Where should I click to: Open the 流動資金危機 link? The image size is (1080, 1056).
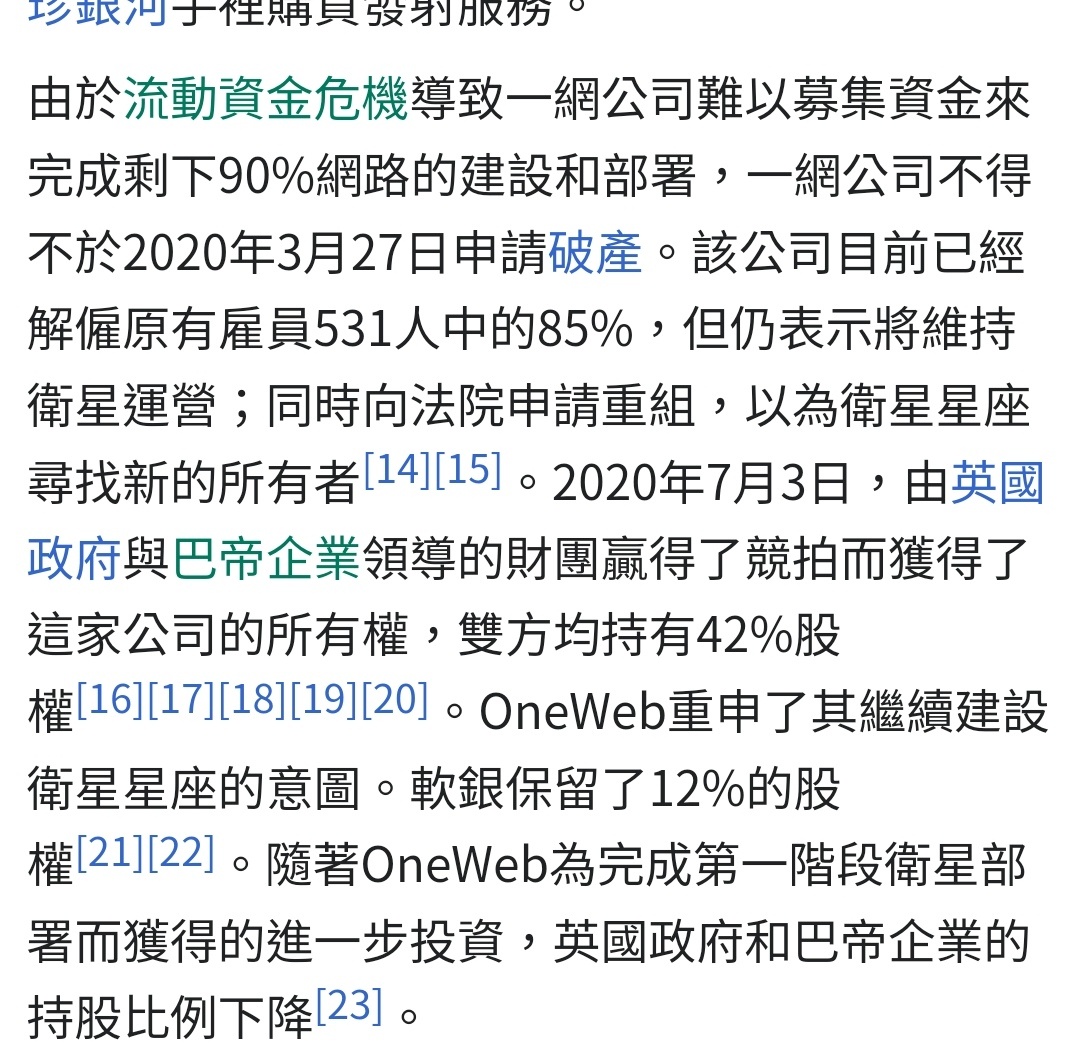coord(266,102)
